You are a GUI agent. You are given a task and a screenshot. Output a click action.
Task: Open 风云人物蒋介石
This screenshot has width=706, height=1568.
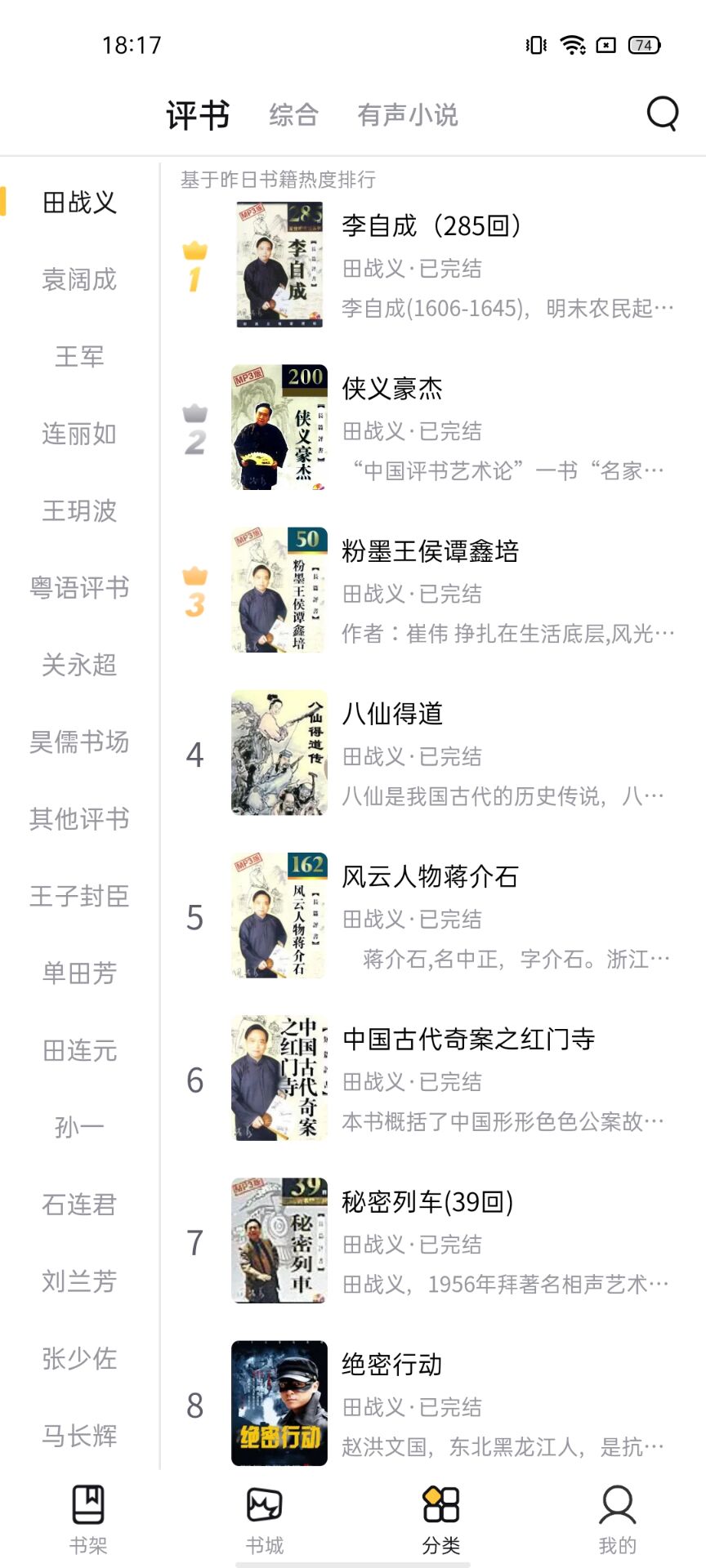point(430,876)
